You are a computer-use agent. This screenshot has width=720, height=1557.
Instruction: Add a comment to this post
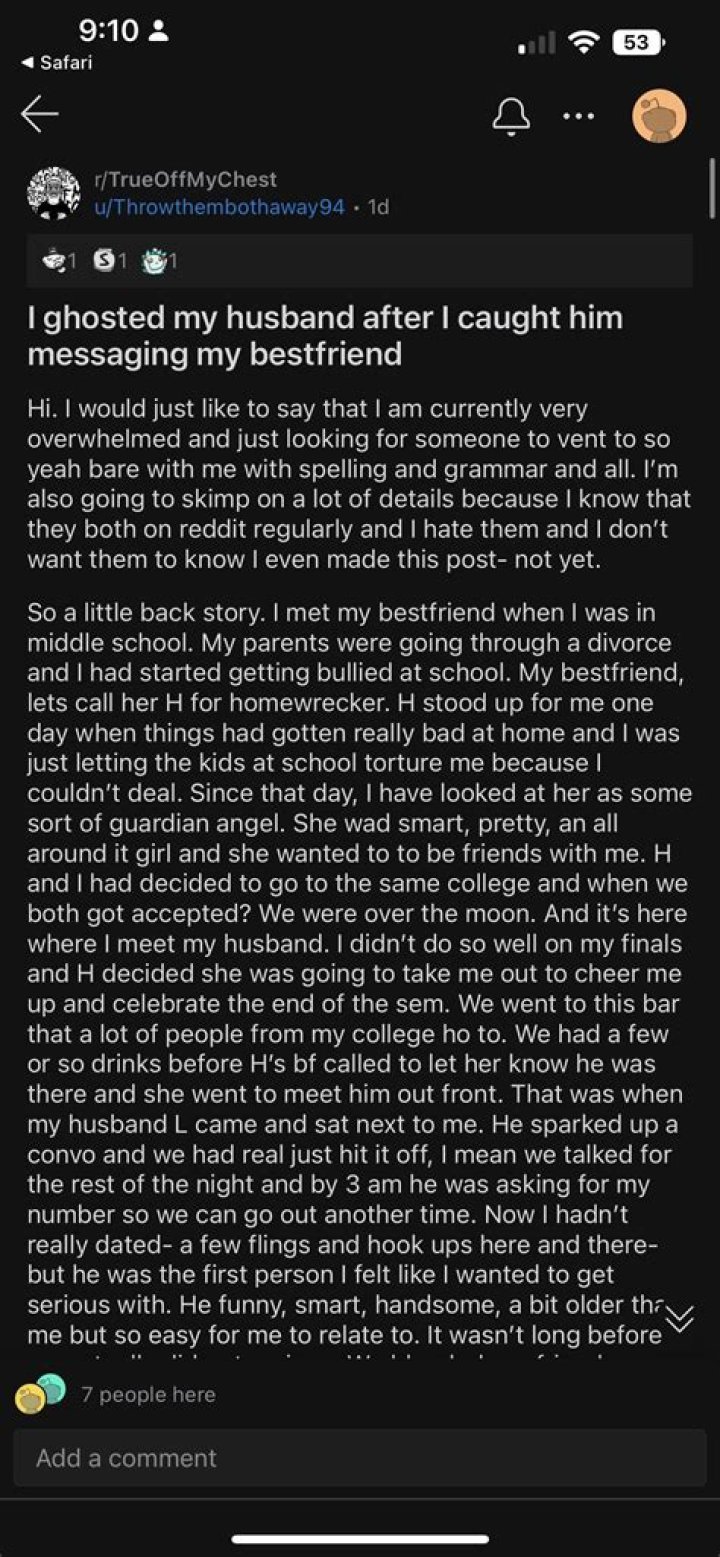coord(360,1458)
